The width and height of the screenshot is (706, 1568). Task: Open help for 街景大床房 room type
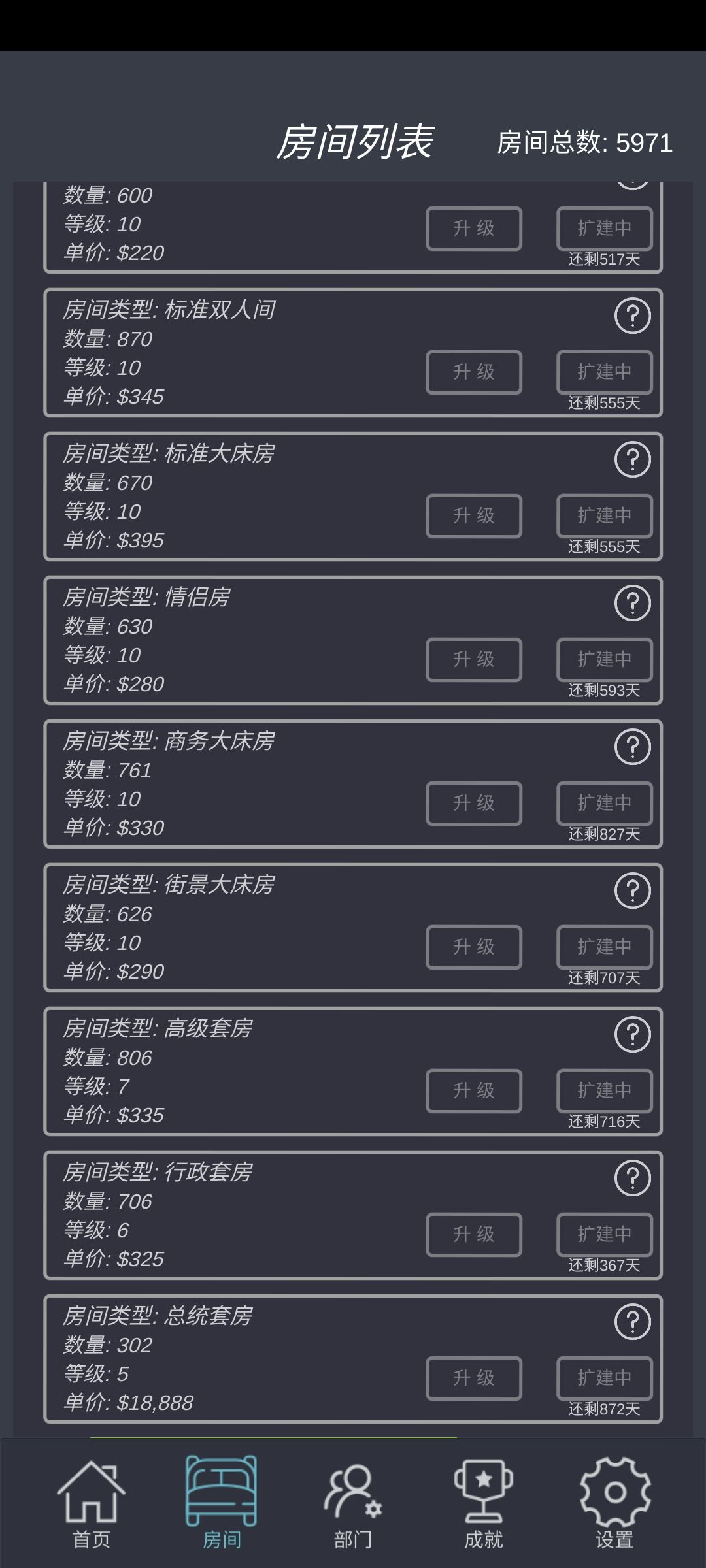point(631,892)
